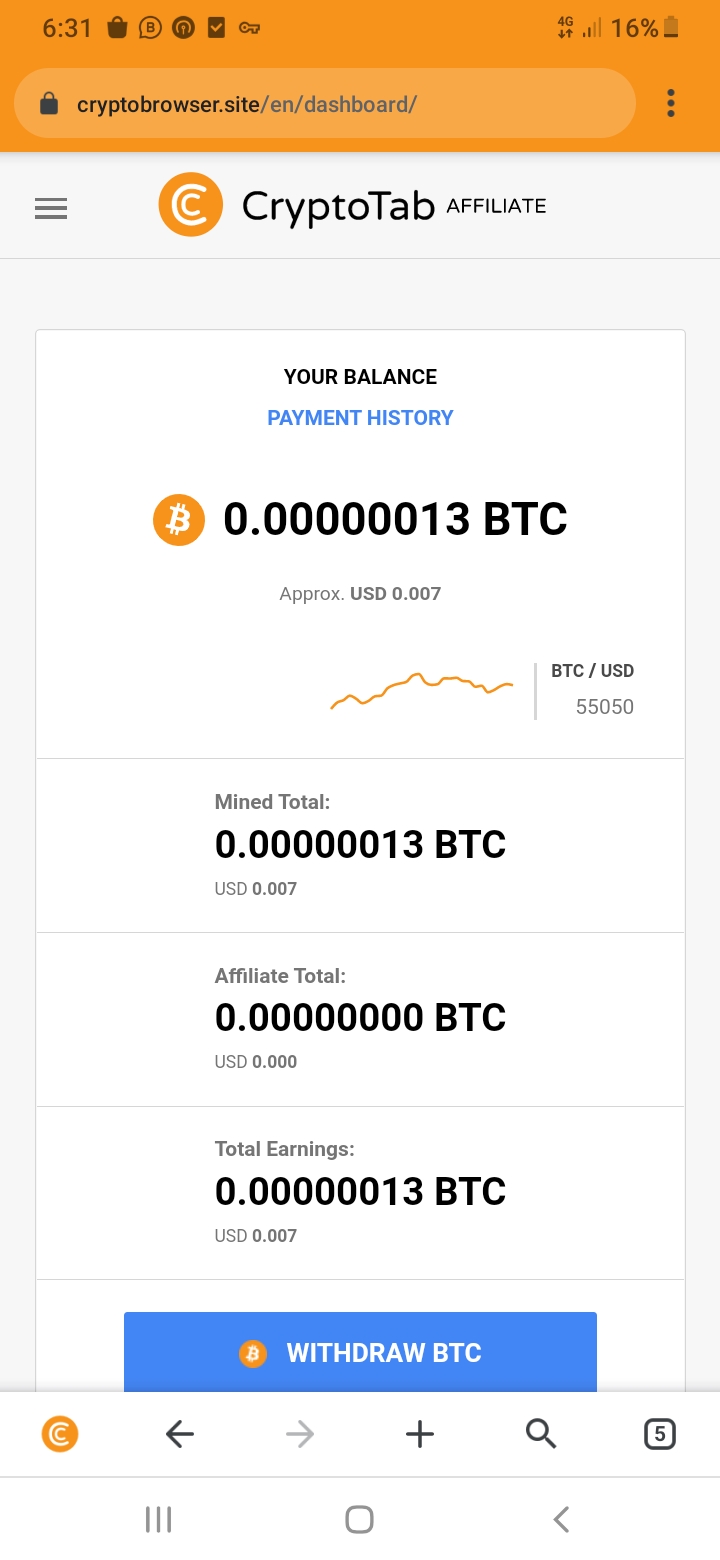Viewport: 720px width, 1560px height.
Task: Go to the system home screen
Action: click(x=359, y=1520)
